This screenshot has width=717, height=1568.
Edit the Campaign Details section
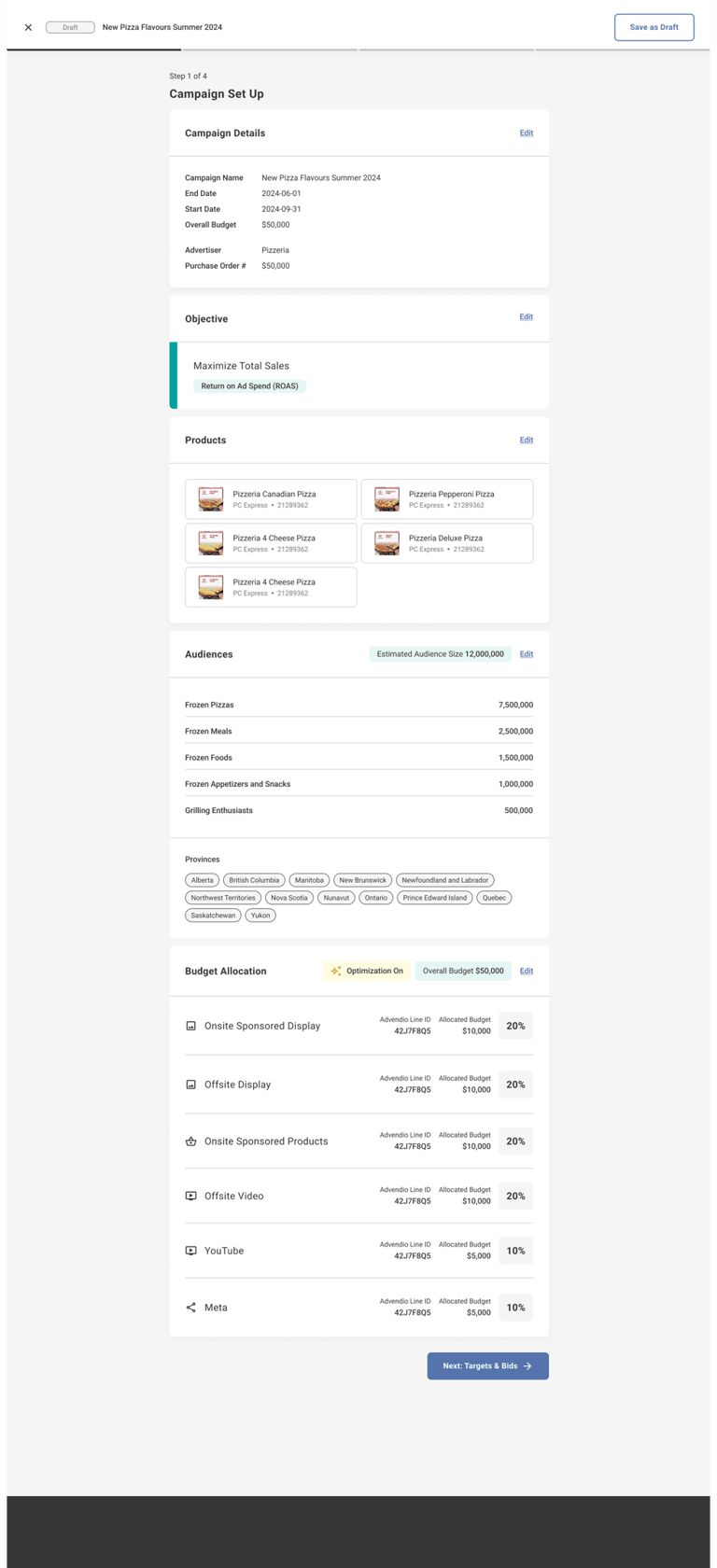click(527, 133)
